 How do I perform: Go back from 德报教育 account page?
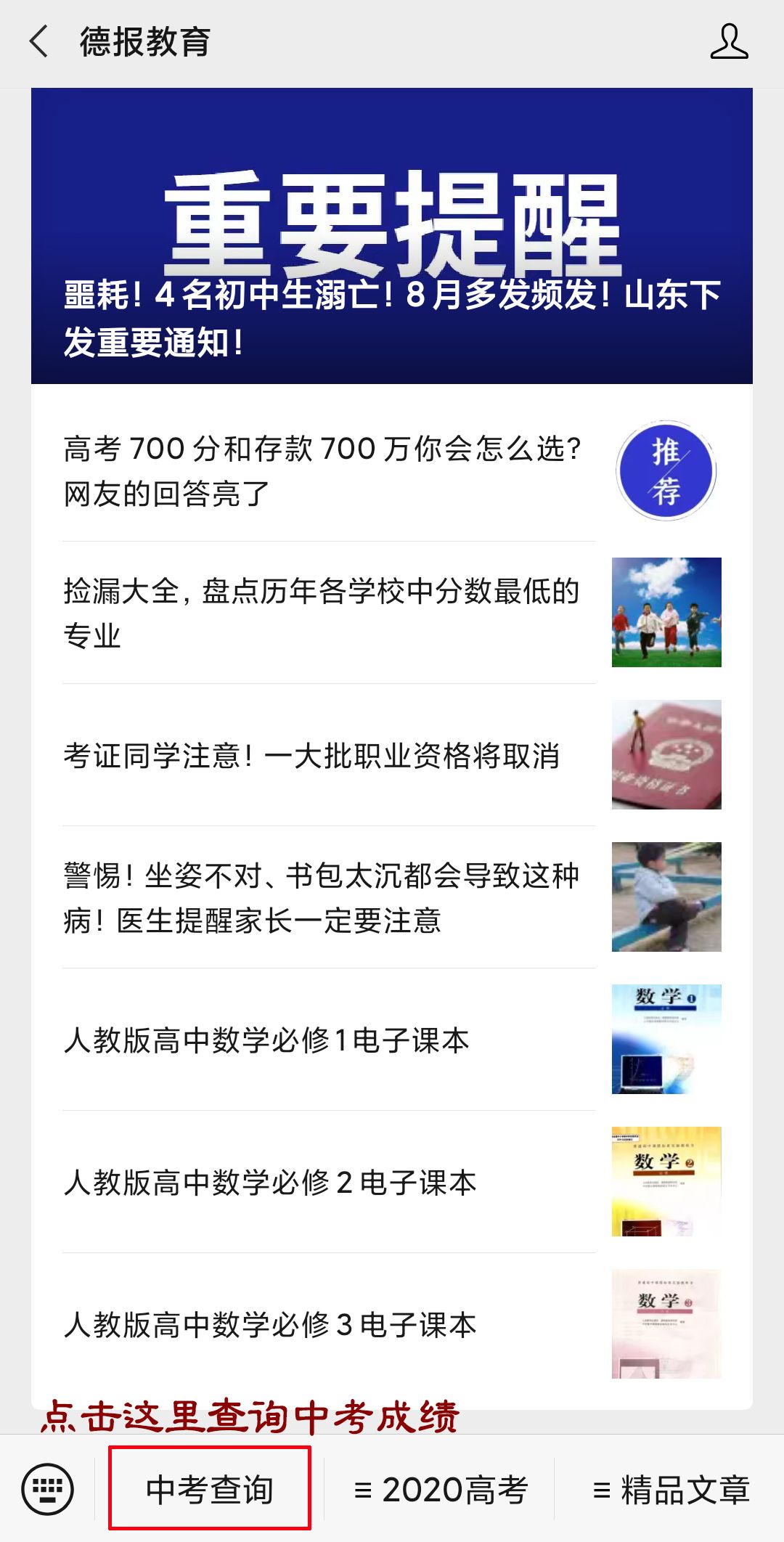39,41
